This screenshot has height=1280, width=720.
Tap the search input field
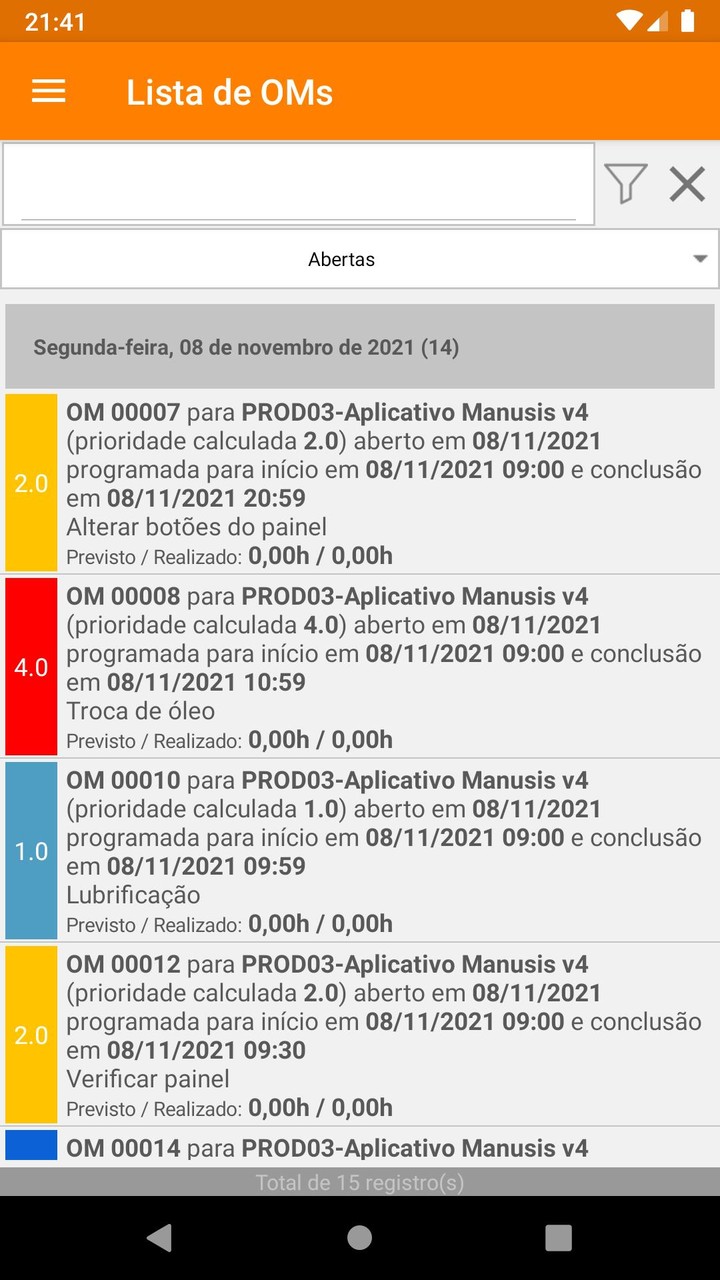coord(297,184)
